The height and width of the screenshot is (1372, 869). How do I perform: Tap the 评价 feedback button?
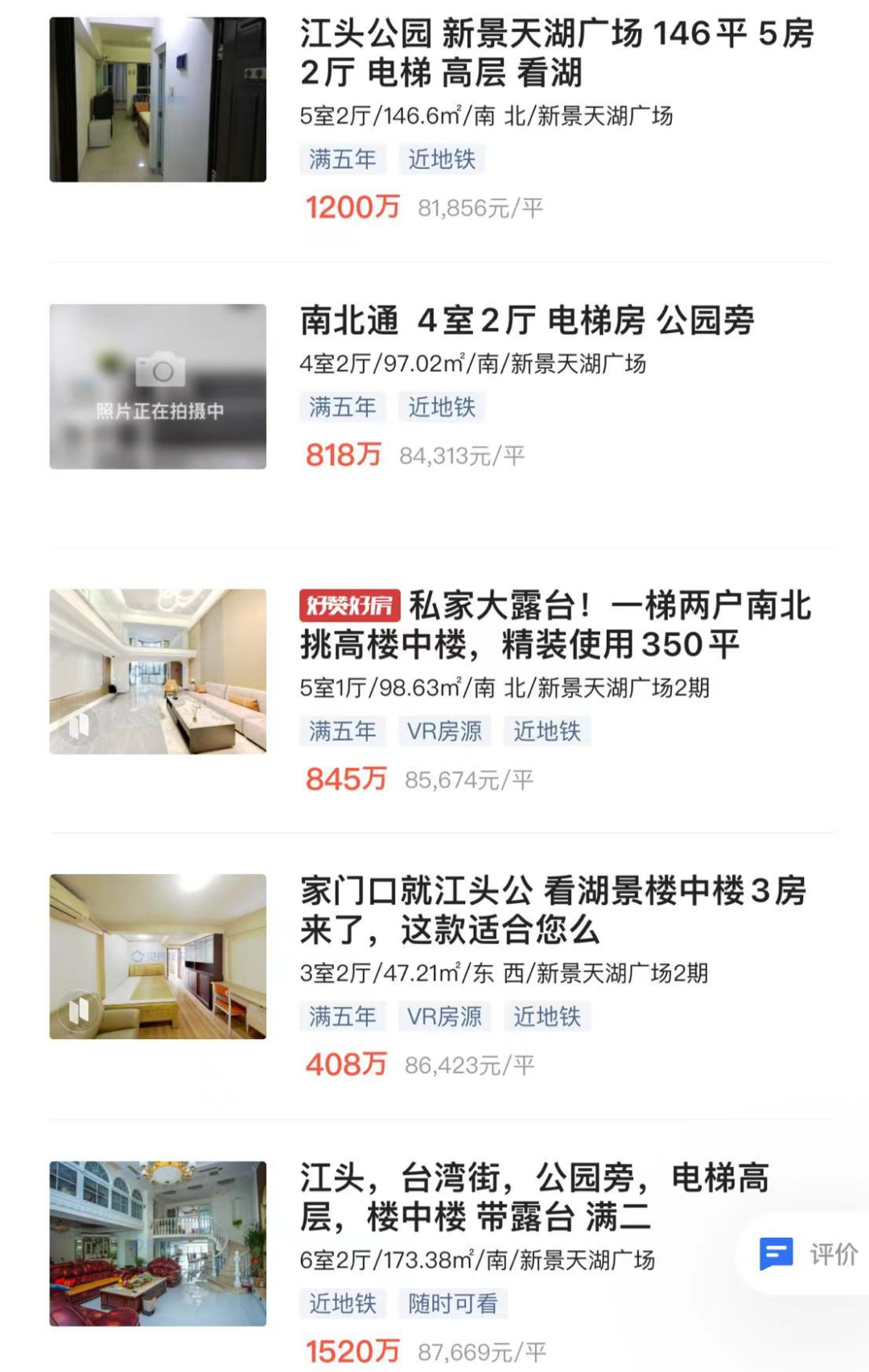(x=809, y=1254)
